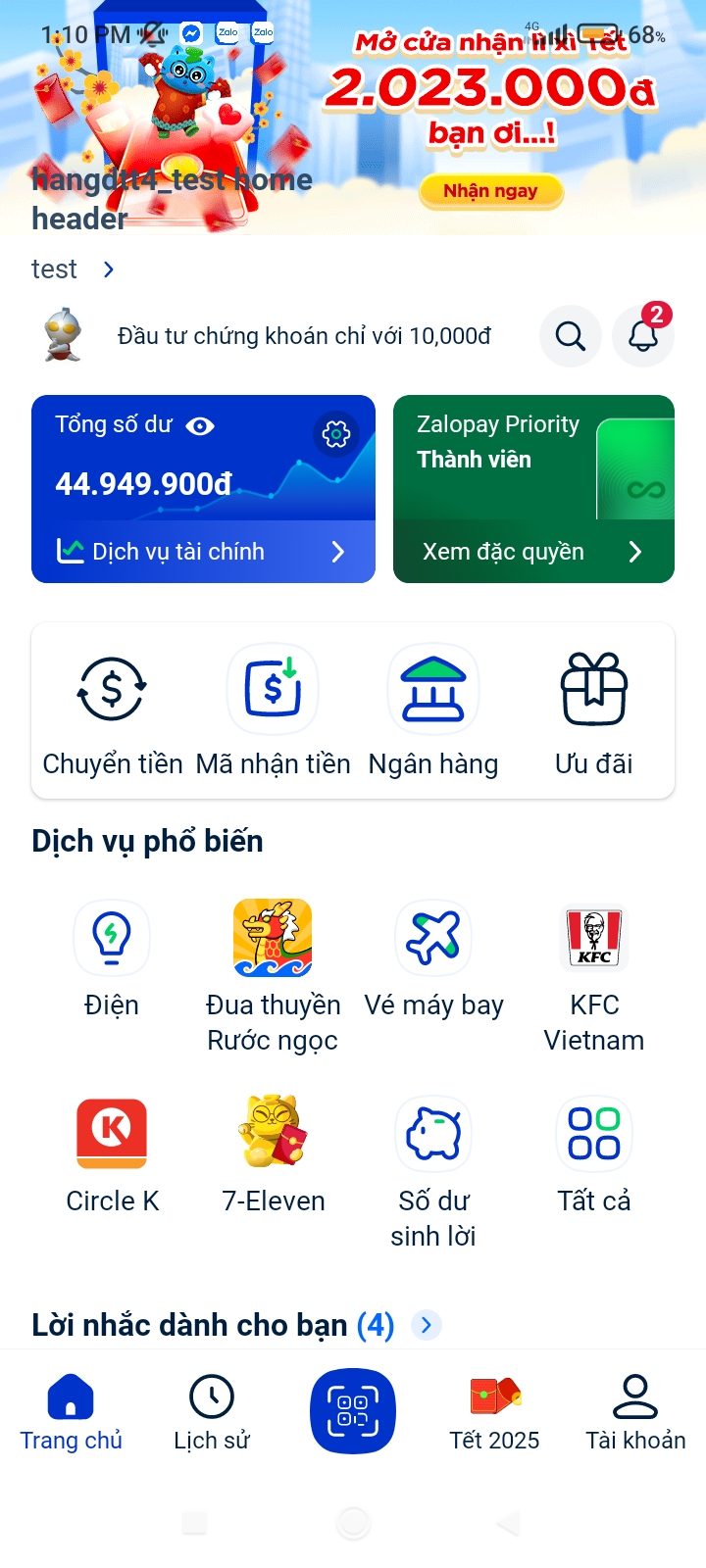This screenshot has width=706, height=1568.
Task: Open Dịch vụ tài chính
Action: click(203, 552)
